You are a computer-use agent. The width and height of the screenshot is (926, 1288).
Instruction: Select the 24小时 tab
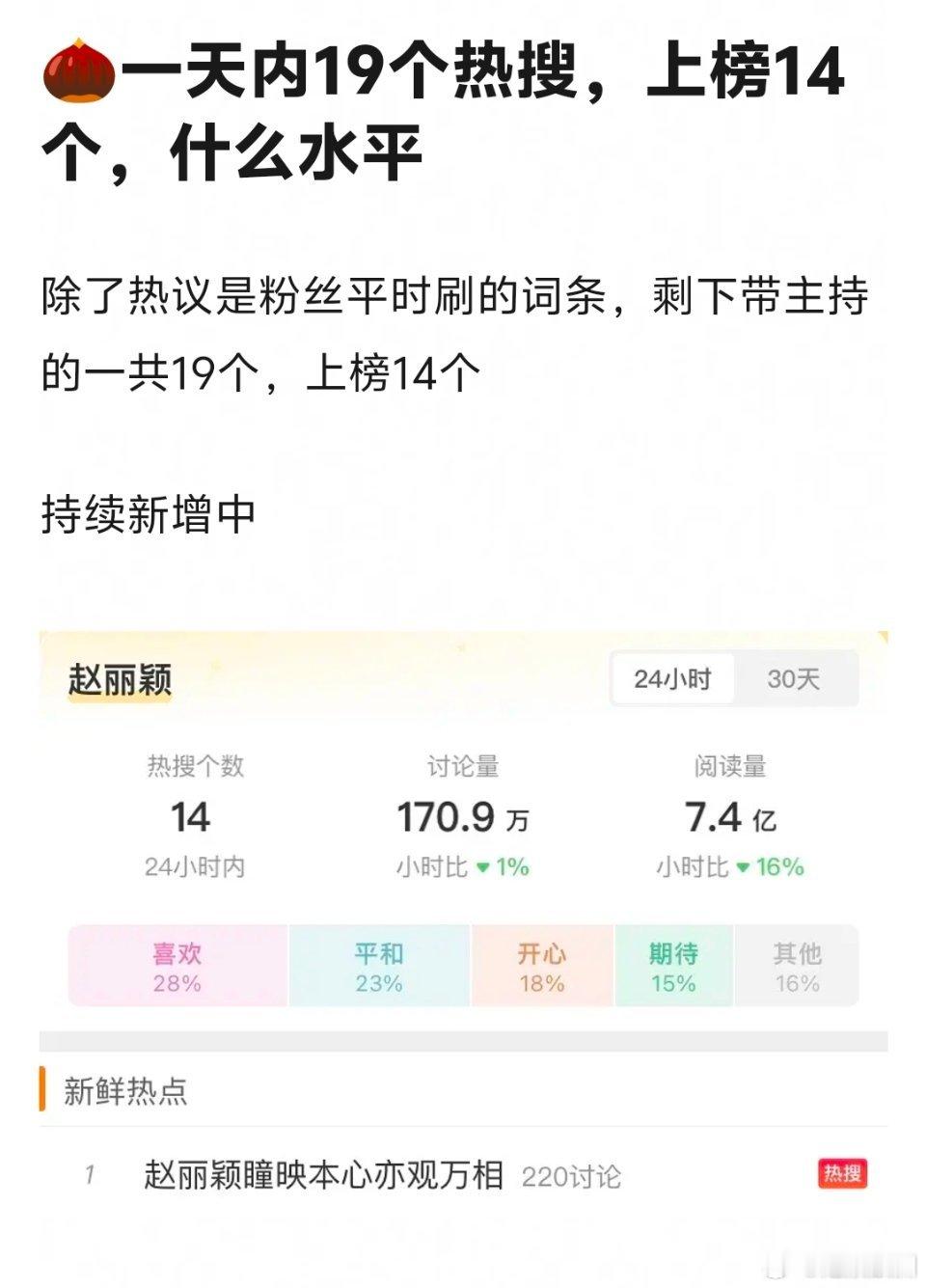[x=671, y=679]
